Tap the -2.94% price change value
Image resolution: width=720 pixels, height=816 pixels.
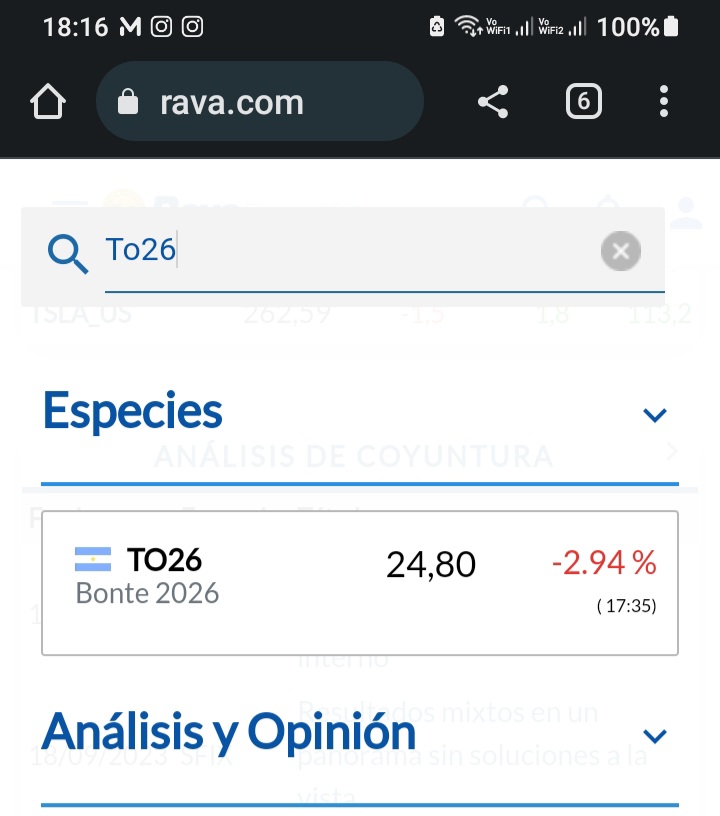[602, 563]
